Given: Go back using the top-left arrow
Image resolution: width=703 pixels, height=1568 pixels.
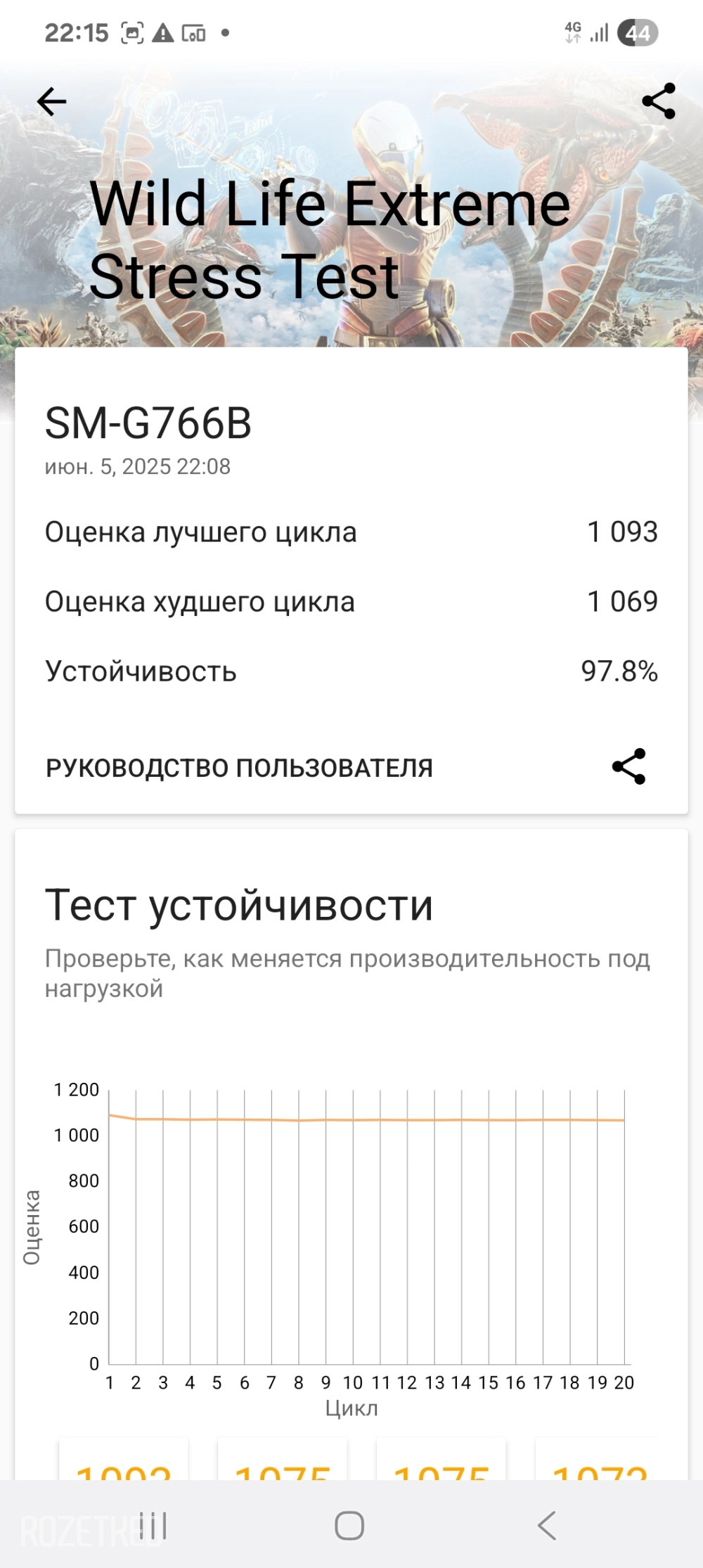Looking at the screenshot, I should click(51, 102).
